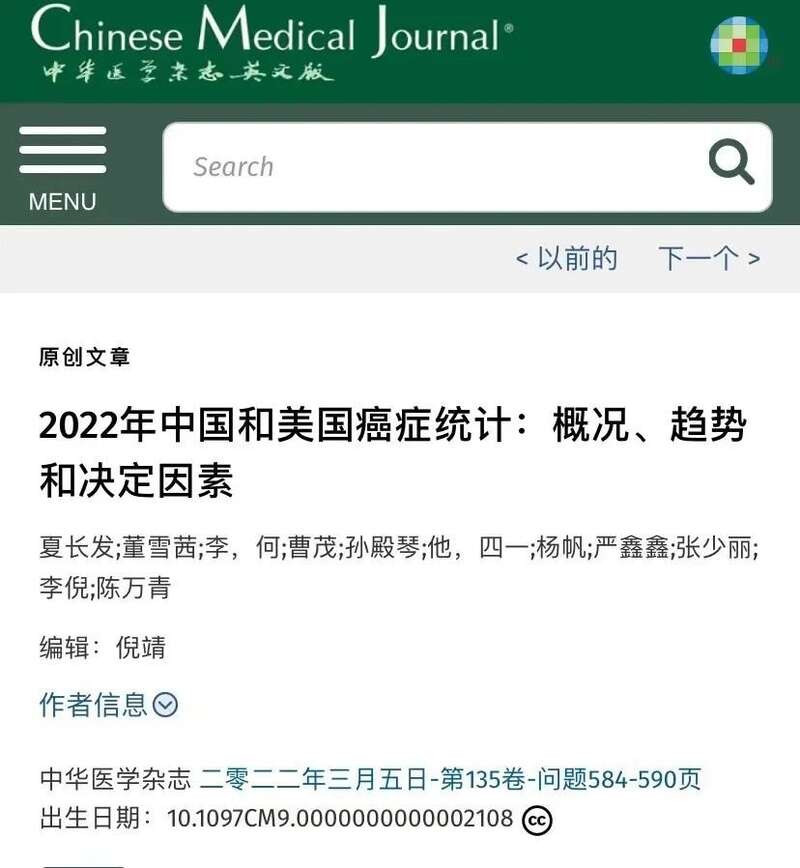800x868 pixels.
Task: Tap the Search input field
Action: 430,167
